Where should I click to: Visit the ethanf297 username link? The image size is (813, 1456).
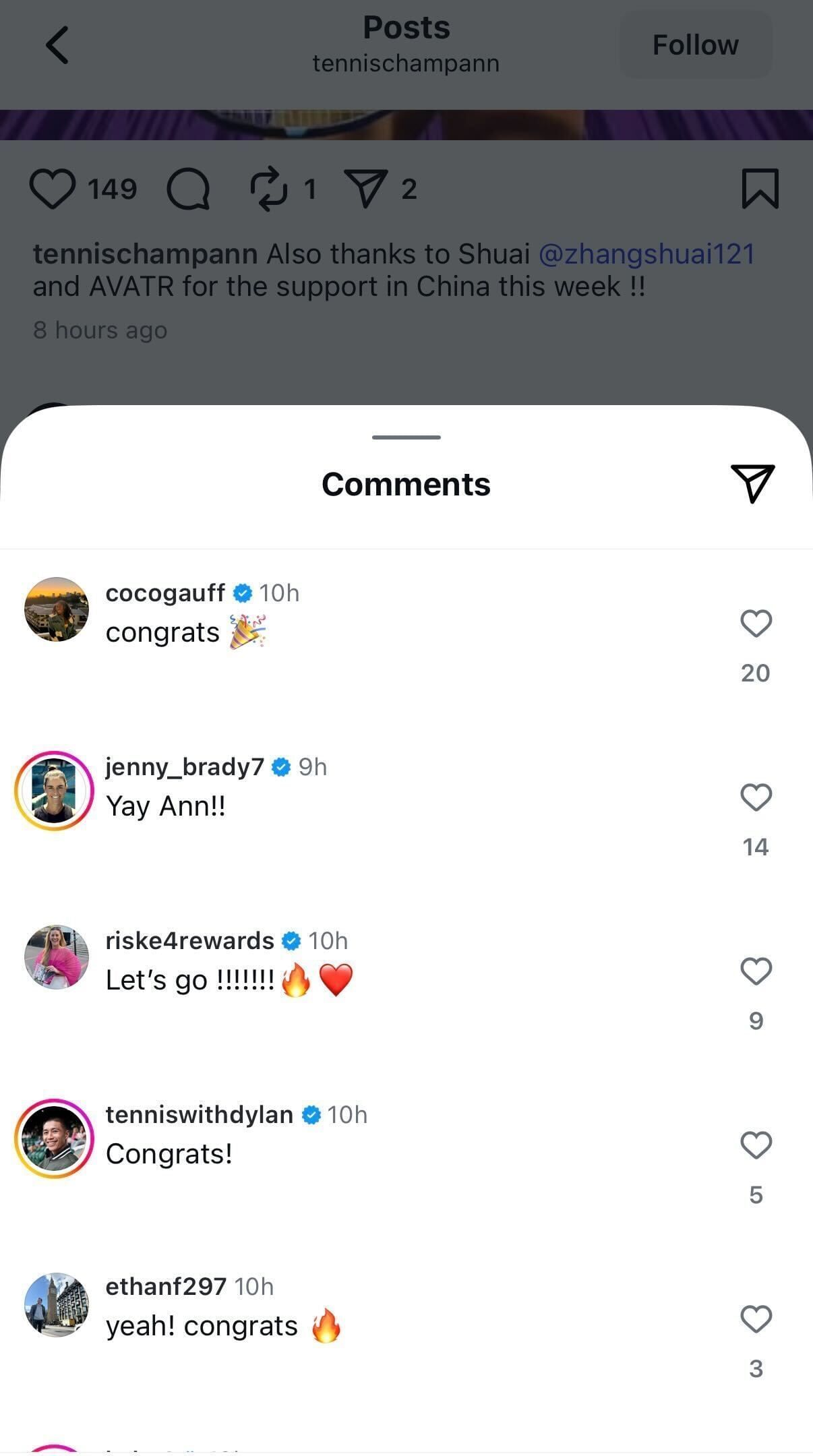pyautogui.click(x=166, y=1287)
